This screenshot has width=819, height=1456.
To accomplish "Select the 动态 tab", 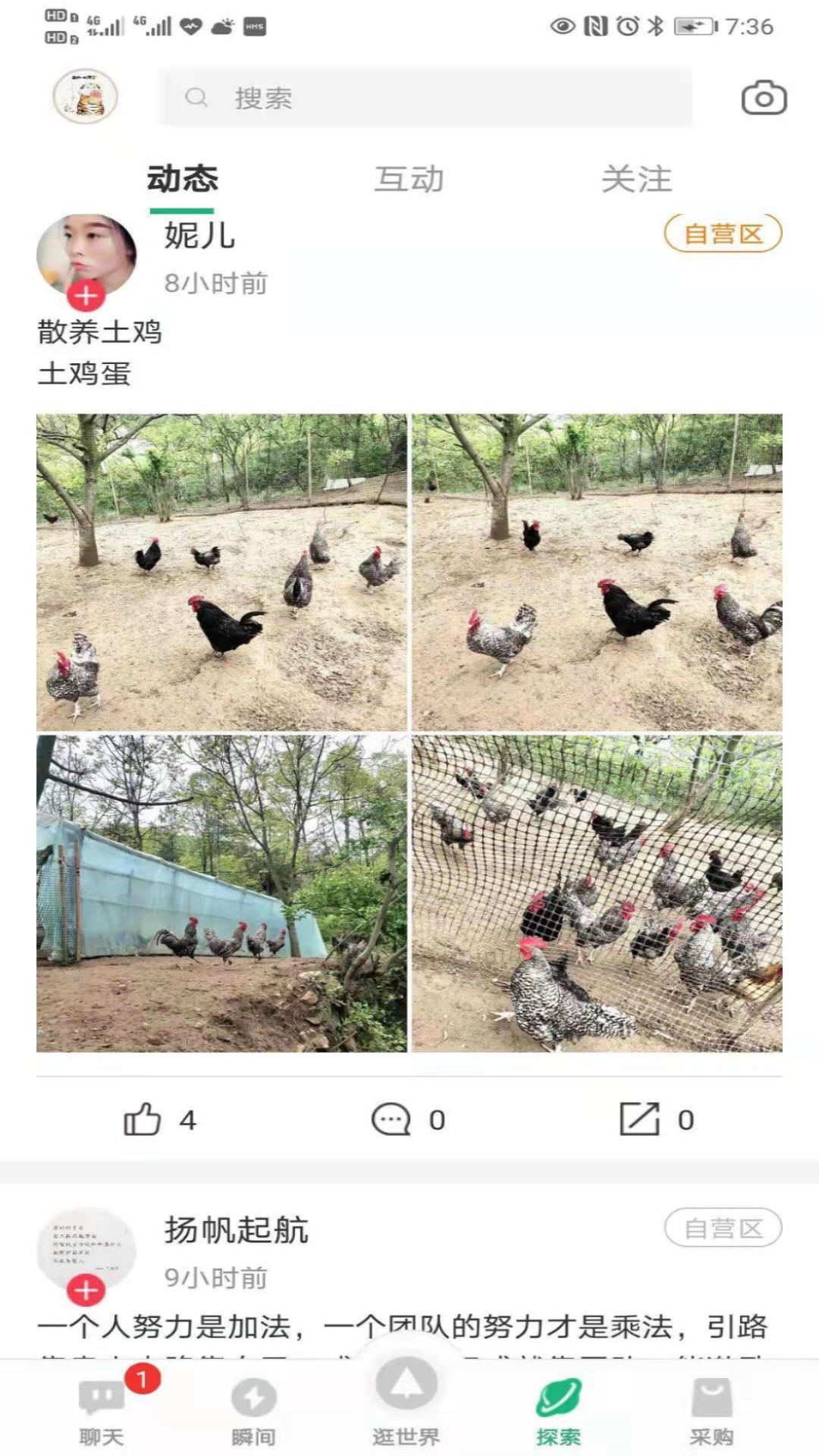I will (182, 180).
